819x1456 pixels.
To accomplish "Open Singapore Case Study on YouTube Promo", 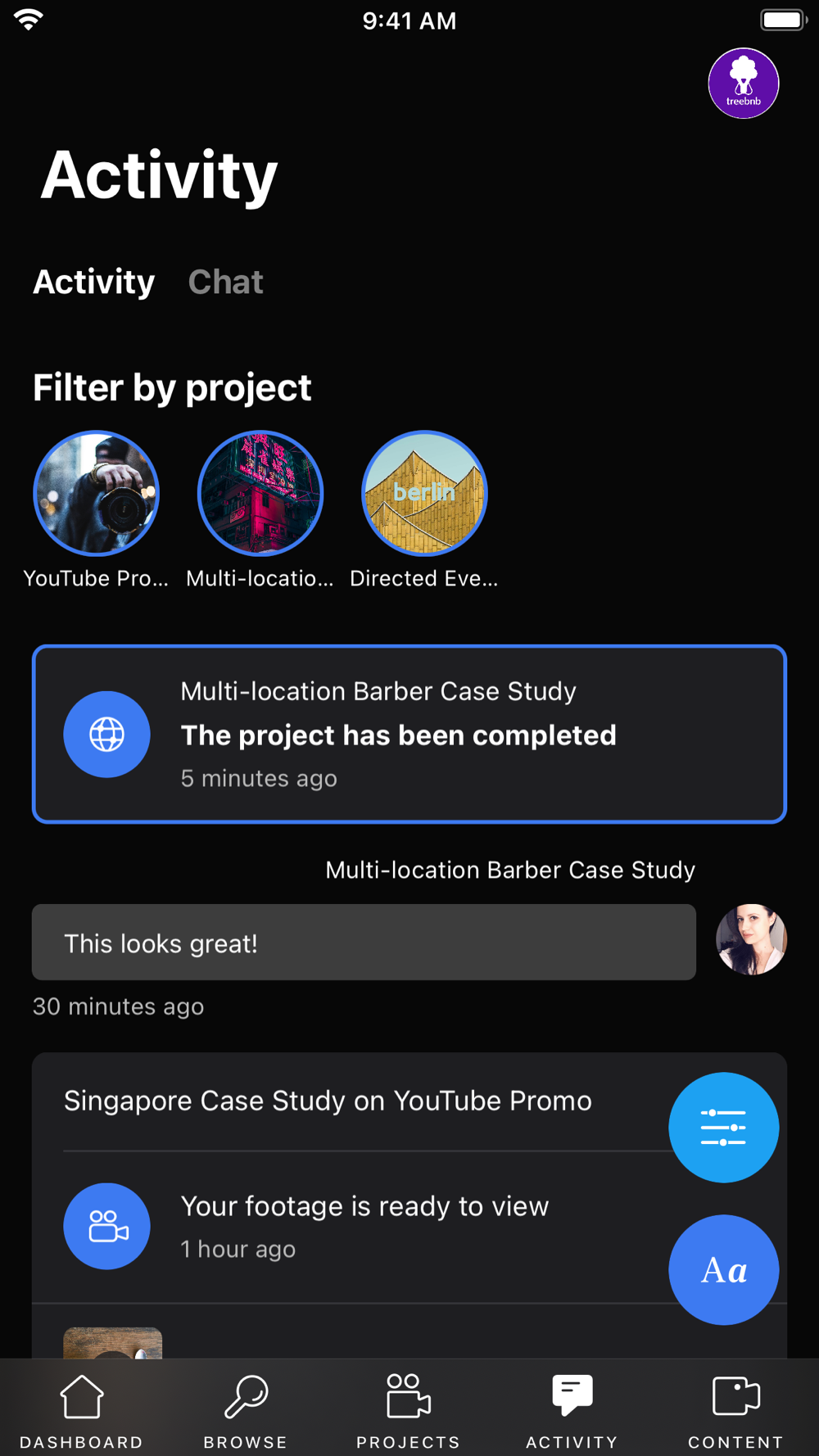I will 328,1101.
